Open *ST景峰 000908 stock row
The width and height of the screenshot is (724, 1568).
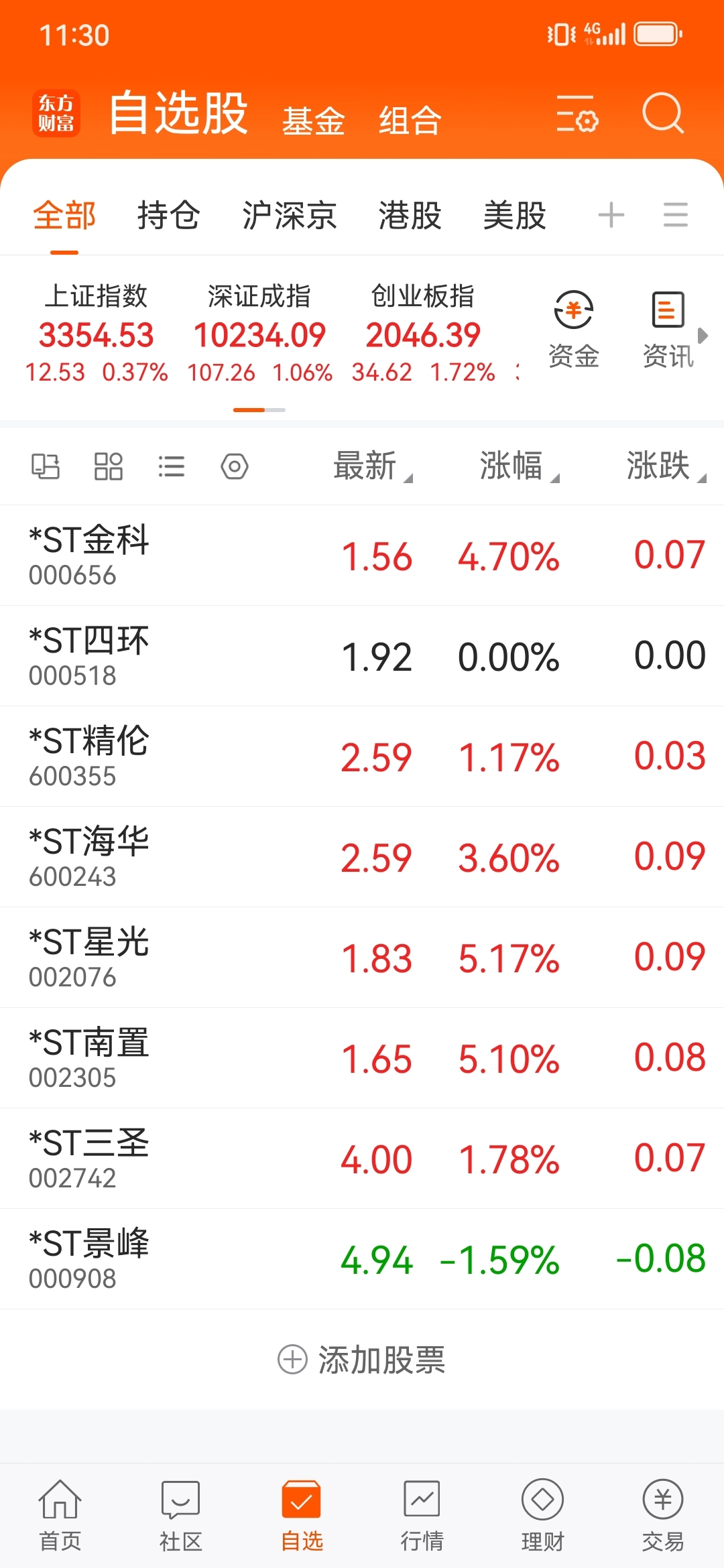(362, 1259)
